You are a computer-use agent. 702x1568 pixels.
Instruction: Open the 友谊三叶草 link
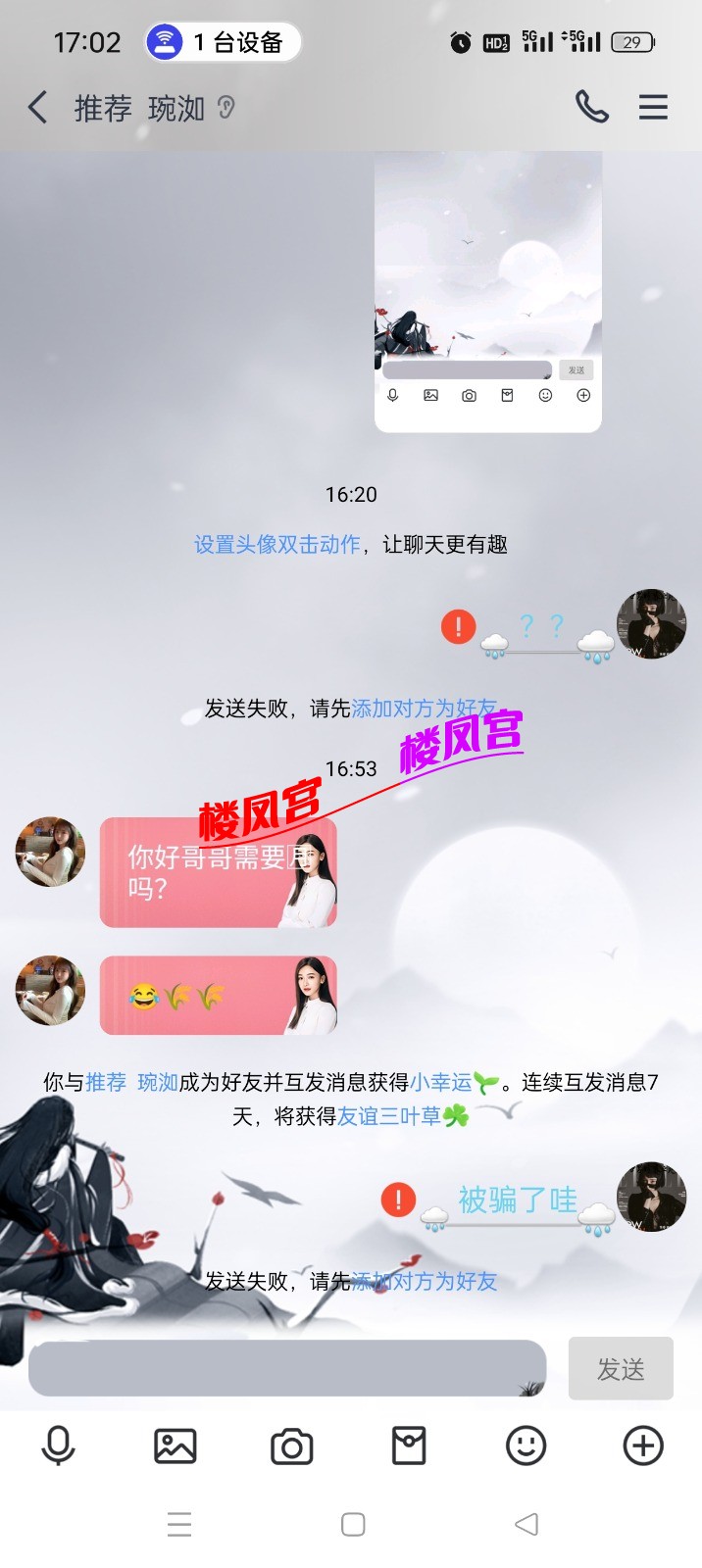389,1116
